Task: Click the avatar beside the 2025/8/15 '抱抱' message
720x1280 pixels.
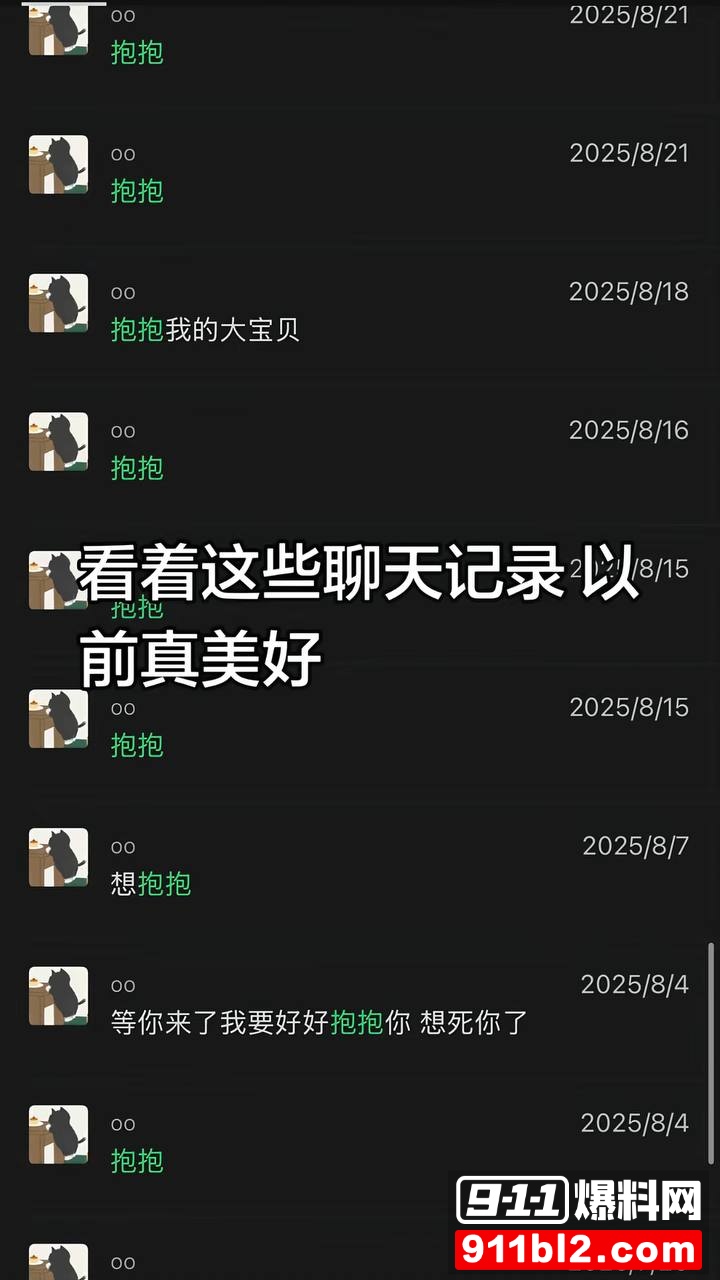Action: (x=58, y=719)
